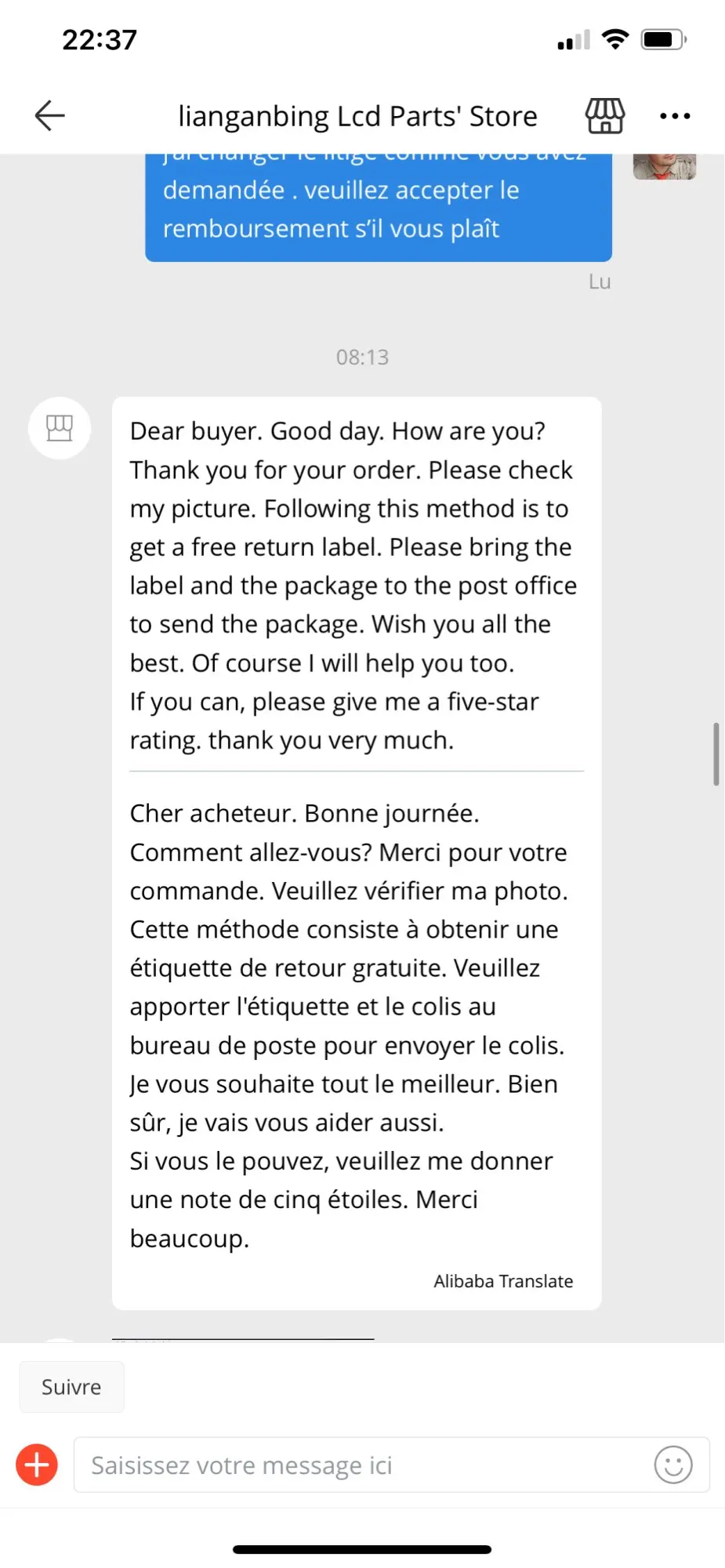Open the store page icon
The width and height of the screenshot is (725, 1568).
click(x=605, y=116)
